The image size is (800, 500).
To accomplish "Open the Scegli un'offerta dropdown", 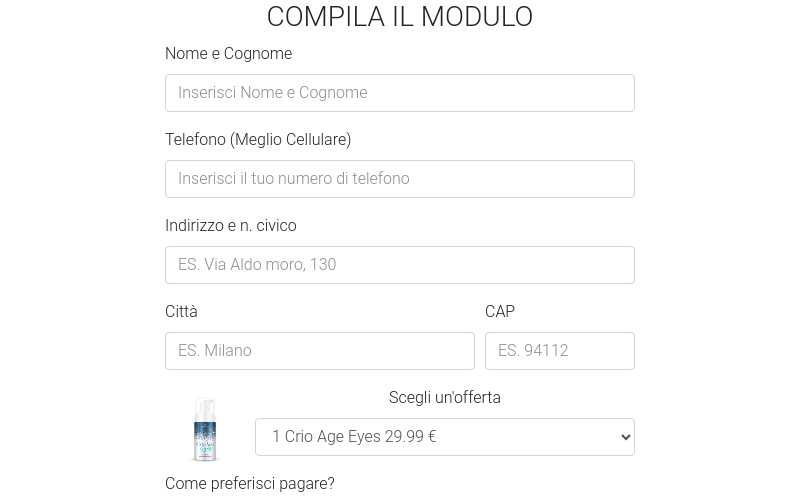I will point(444,437).
